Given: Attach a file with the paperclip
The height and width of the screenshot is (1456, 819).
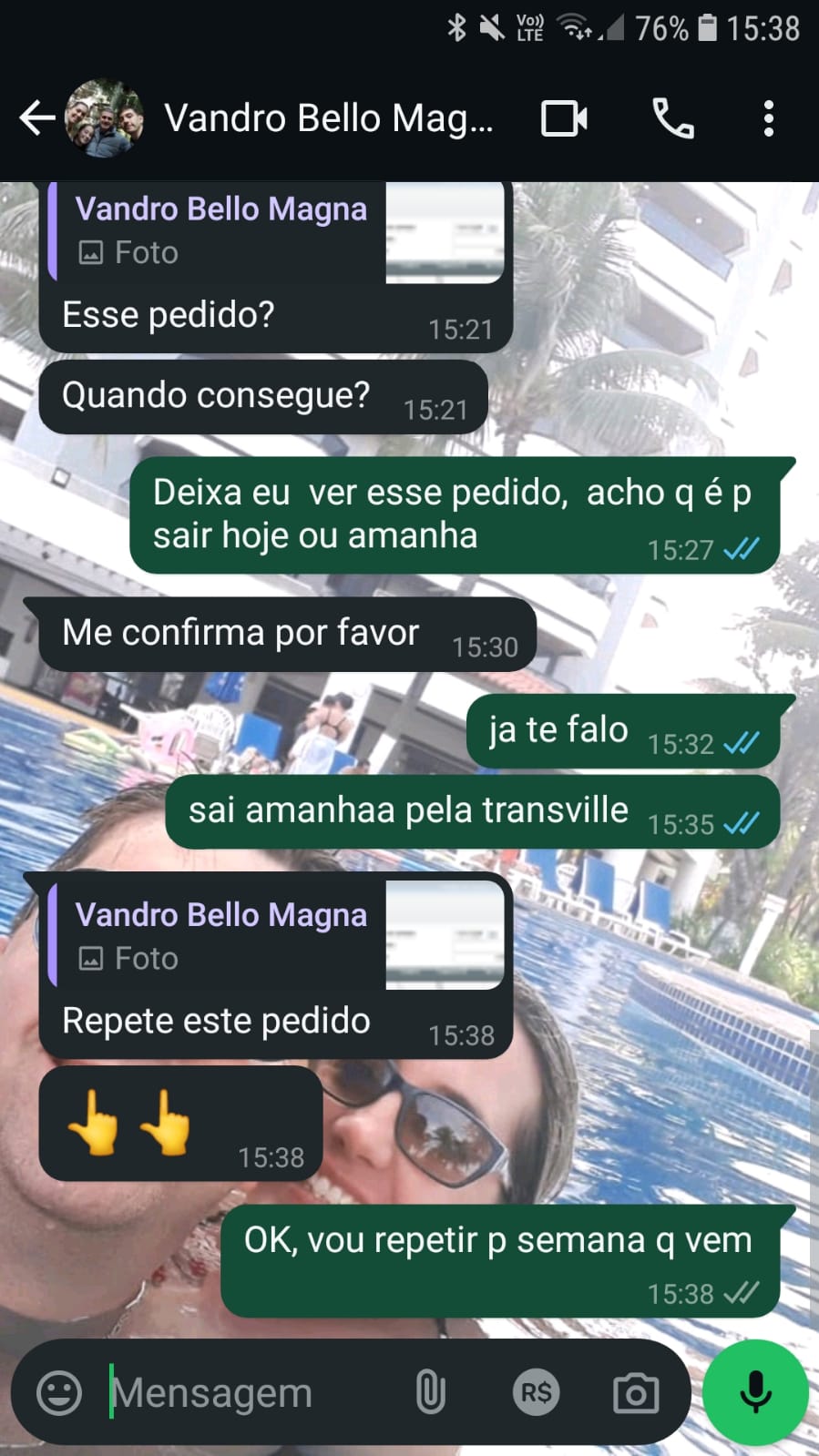Looking at the screenshot, I should pyautogui.click(x=430, y=1392).
